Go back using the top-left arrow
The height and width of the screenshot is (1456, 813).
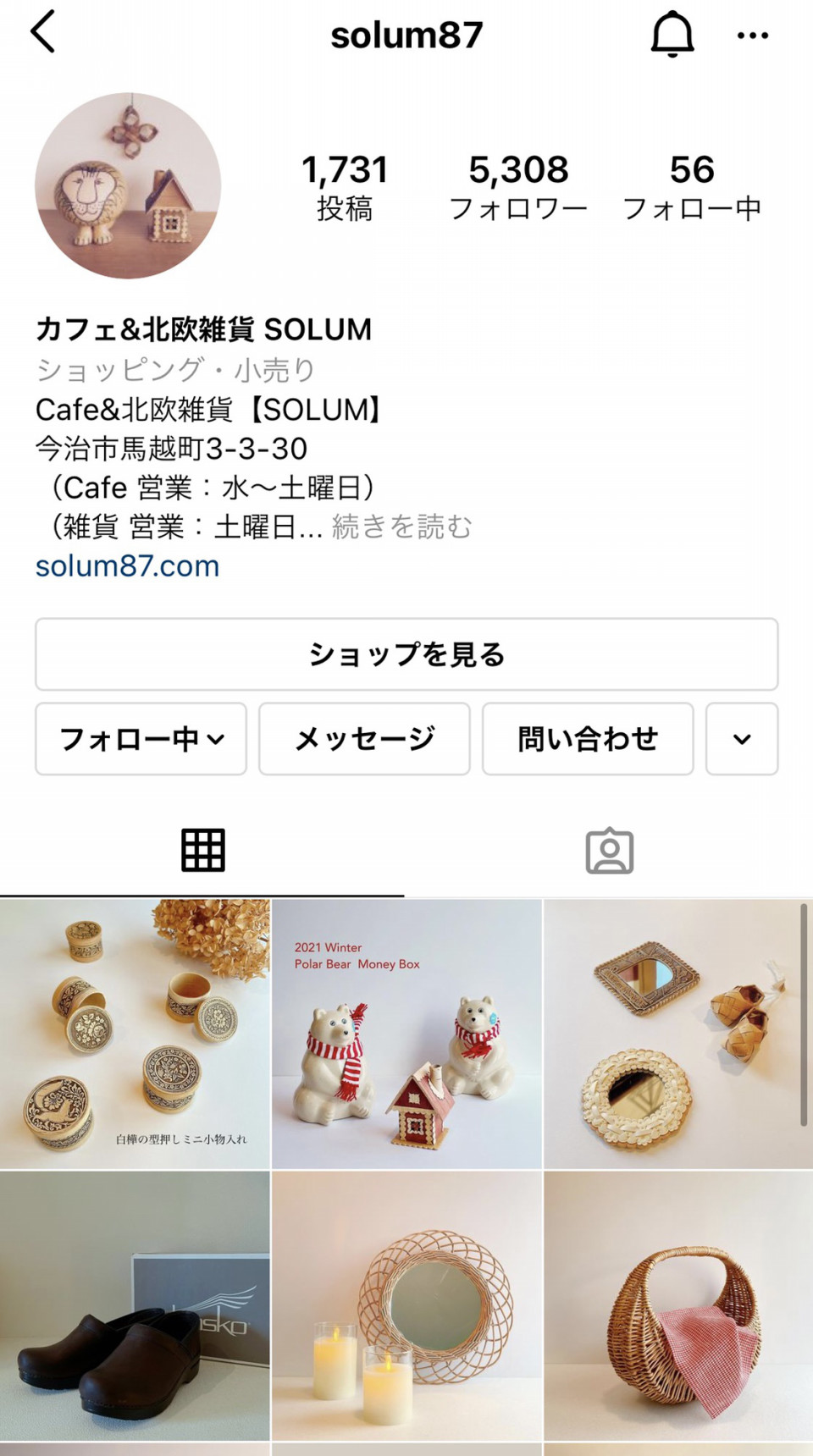[x=42, y=32]
